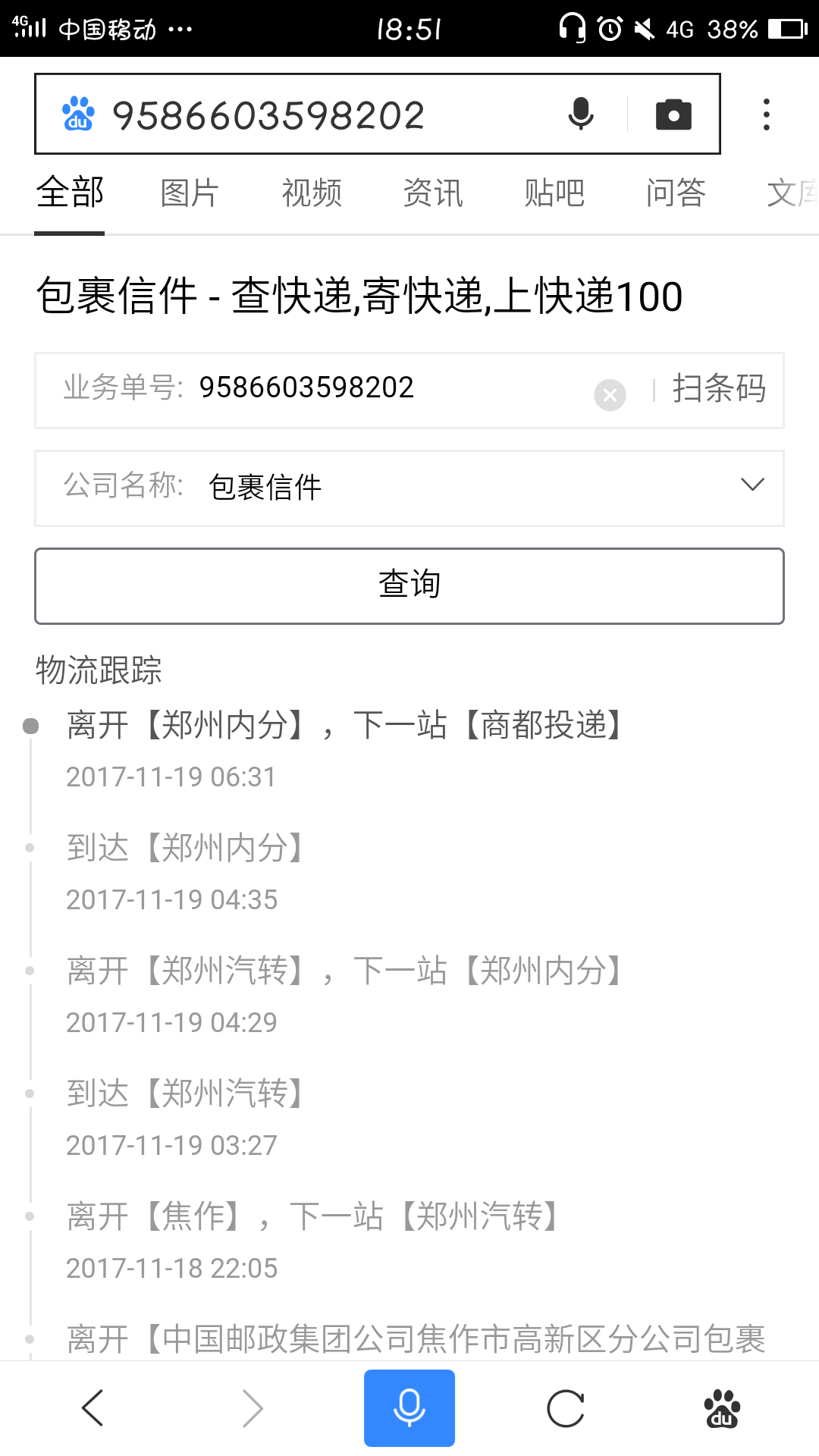Viewport: 819px width, 1456px height.
Task: Go forward to the next page
Action: pyautogui.click(x=253, y=1408)
